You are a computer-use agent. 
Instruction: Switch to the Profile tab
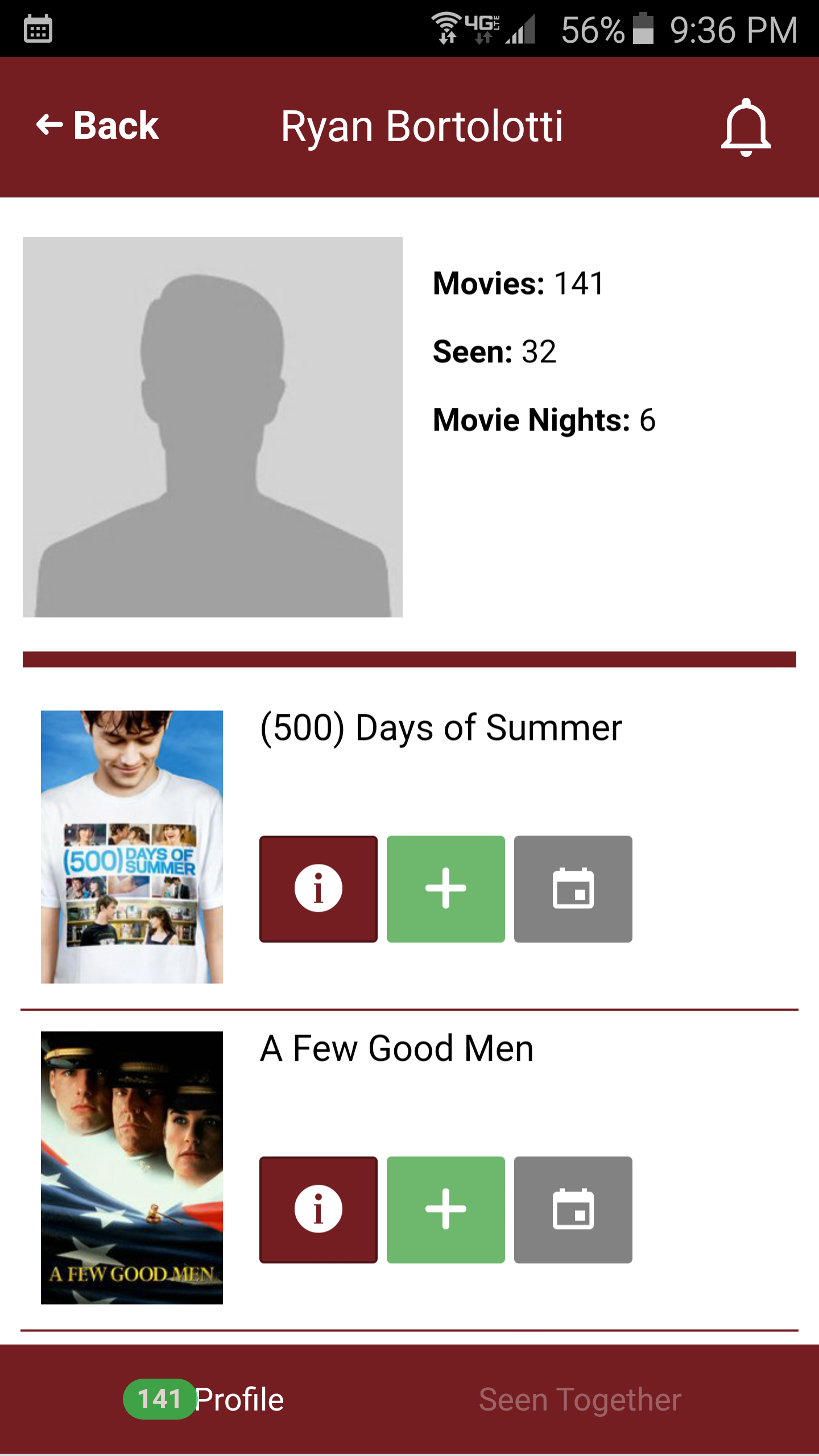(205, 1399)
